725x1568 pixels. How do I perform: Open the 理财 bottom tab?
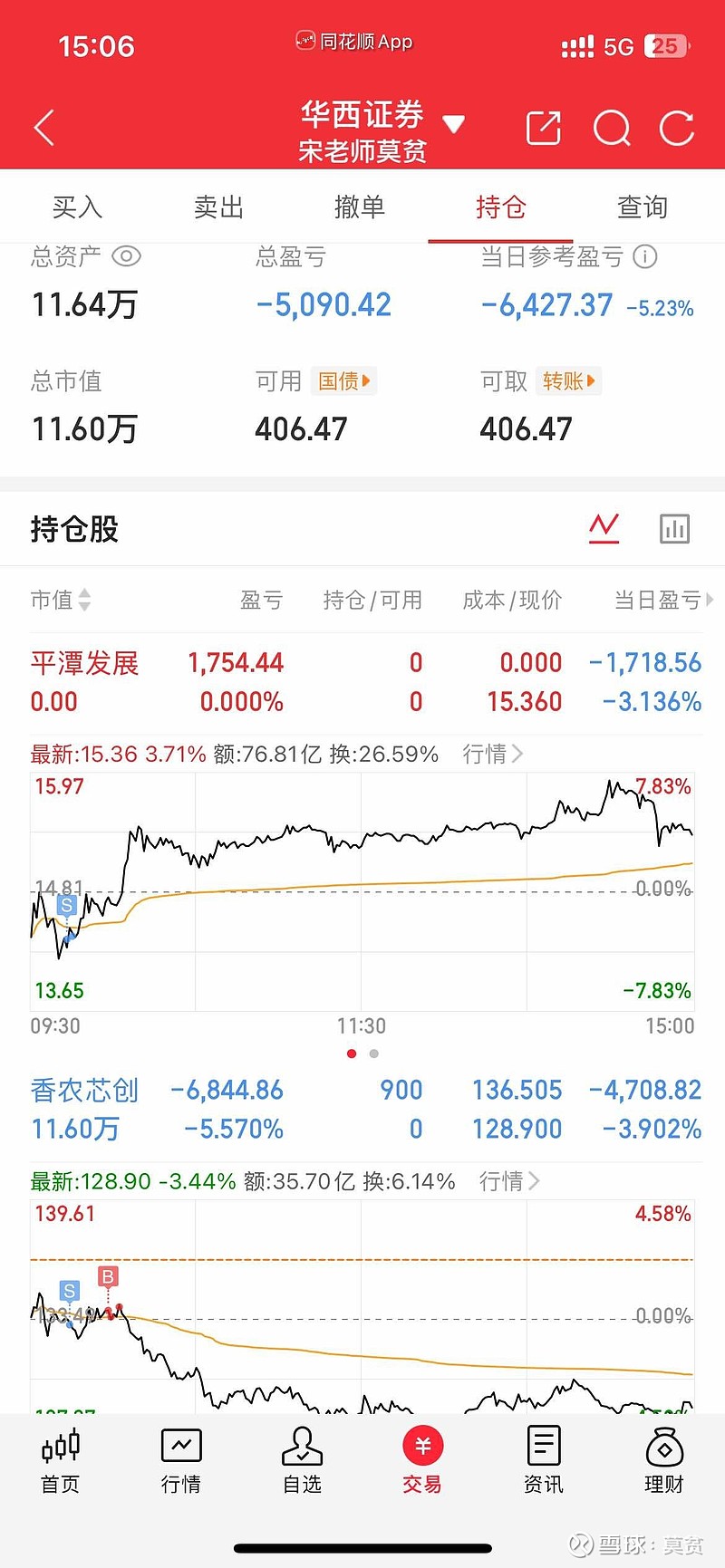(664, 1460)
